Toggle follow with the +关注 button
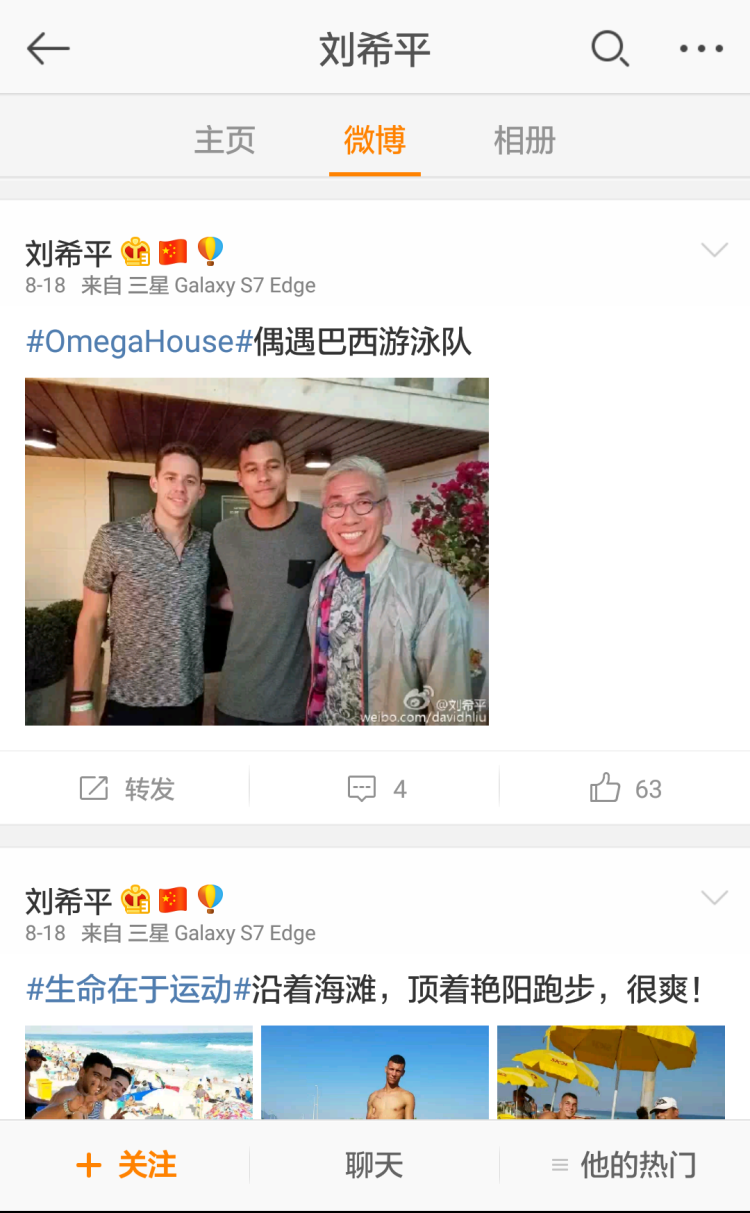This screenshot has height=1213, width=750. coord(125,1163)
